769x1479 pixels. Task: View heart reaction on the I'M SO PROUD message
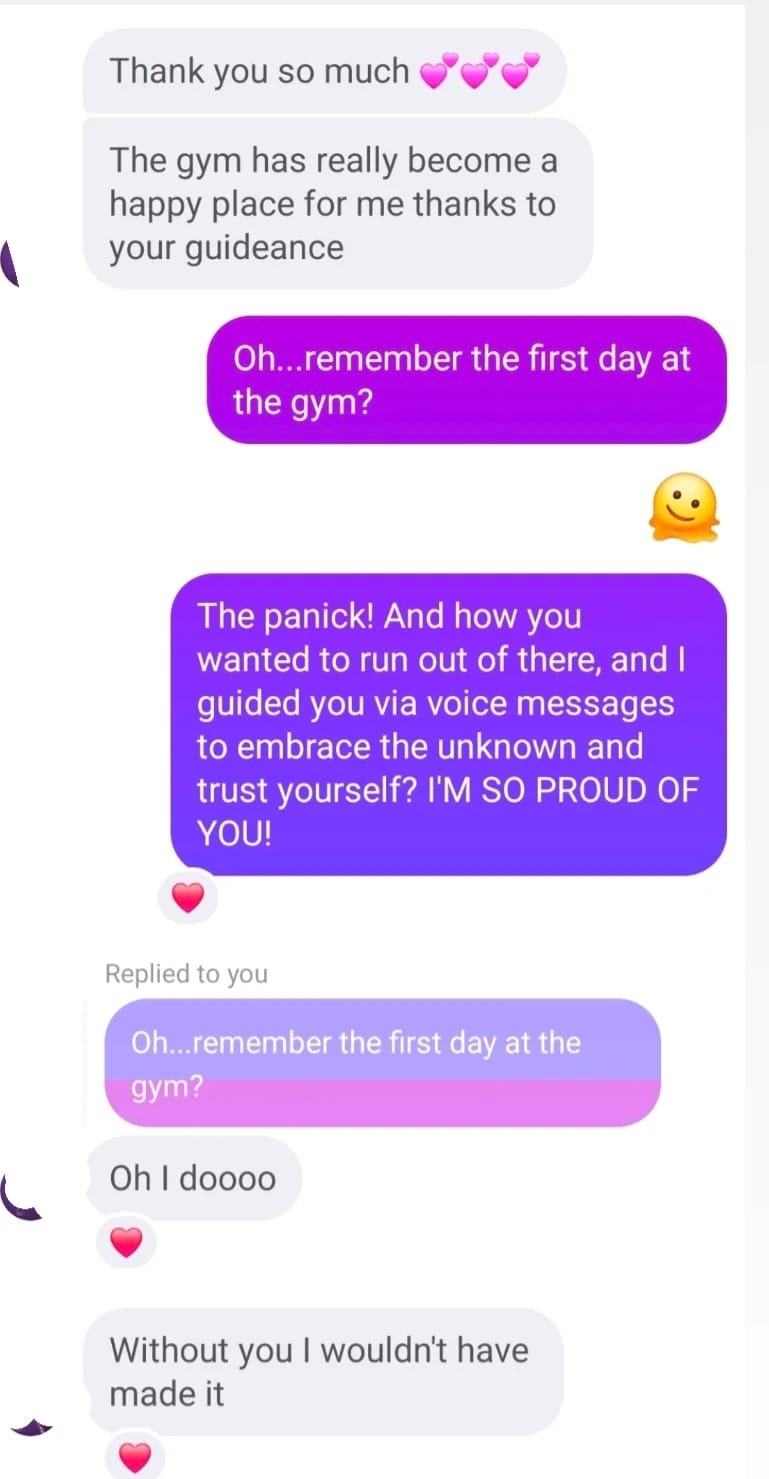pyautogui.click(x=187, y=898)
